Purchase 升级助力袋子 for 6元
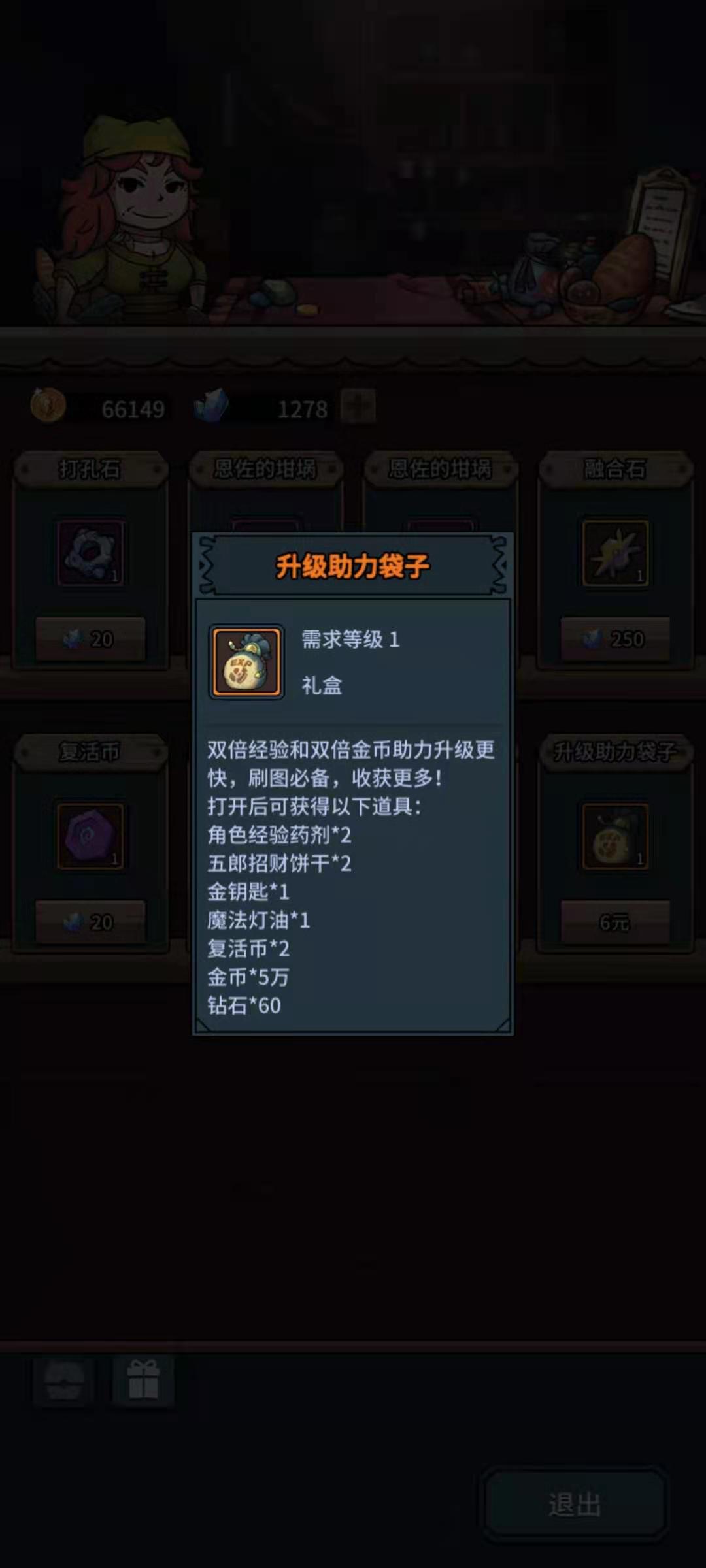Screen dimensions: 706x1568 point(614,922)
